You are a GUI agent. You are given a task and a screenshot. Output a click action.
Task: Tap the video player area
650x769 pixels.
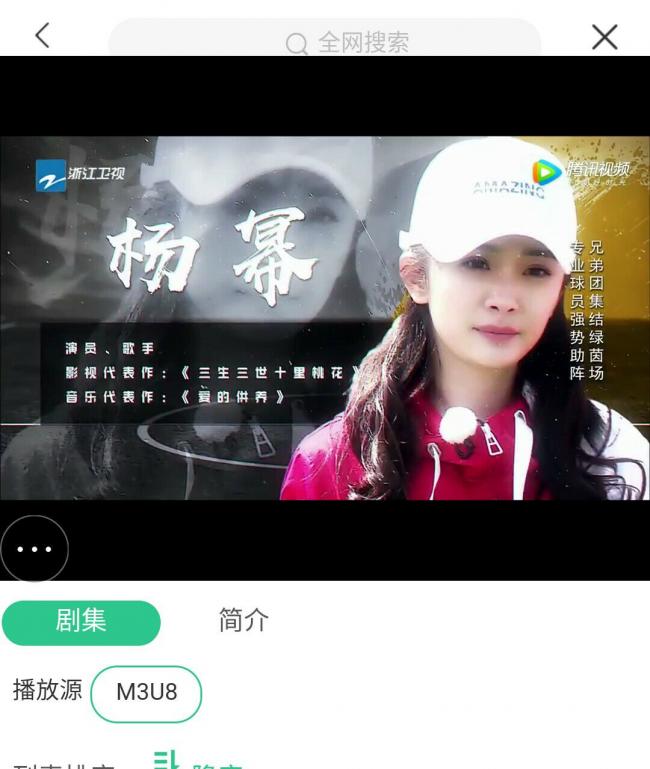[325, 317]
